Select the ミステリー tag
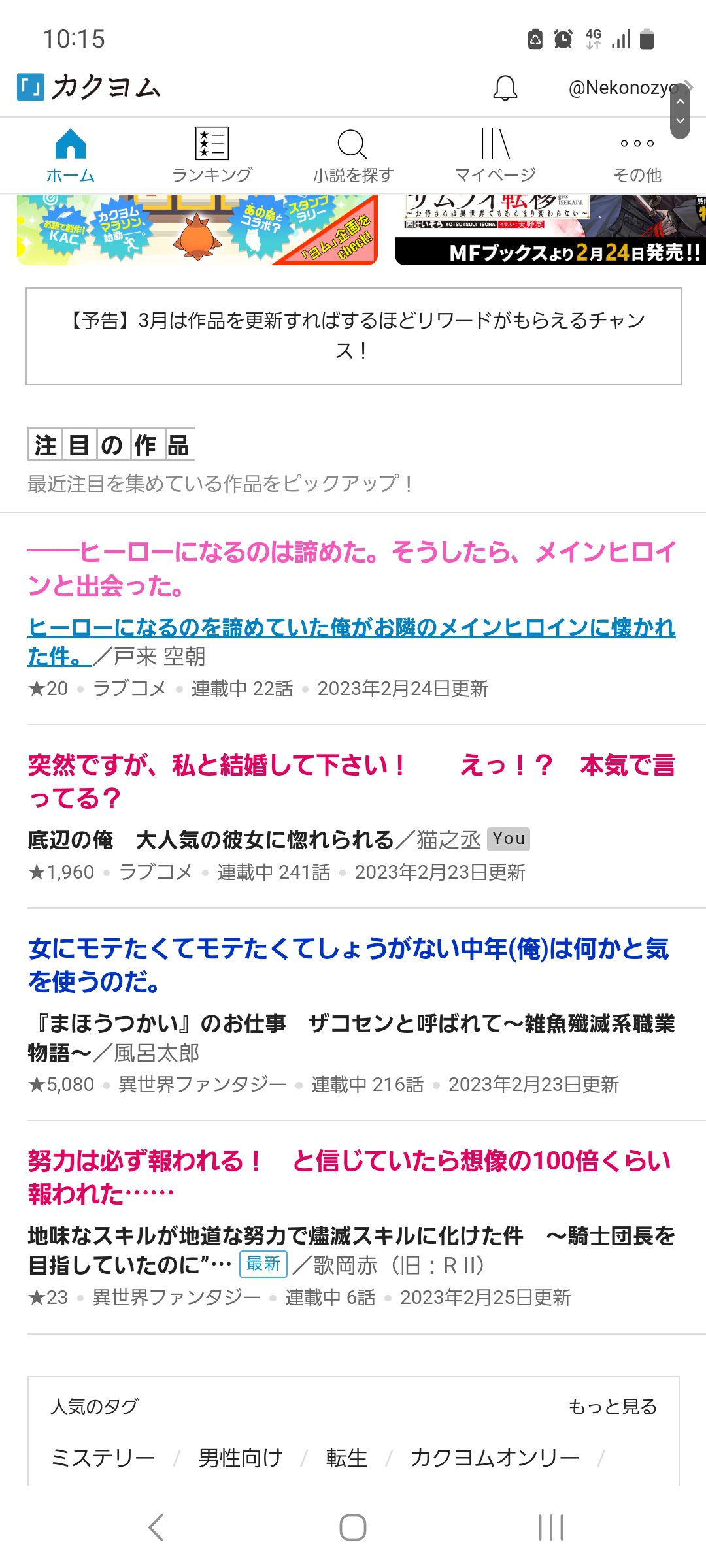The image size is (706, 1568). 103,1458
